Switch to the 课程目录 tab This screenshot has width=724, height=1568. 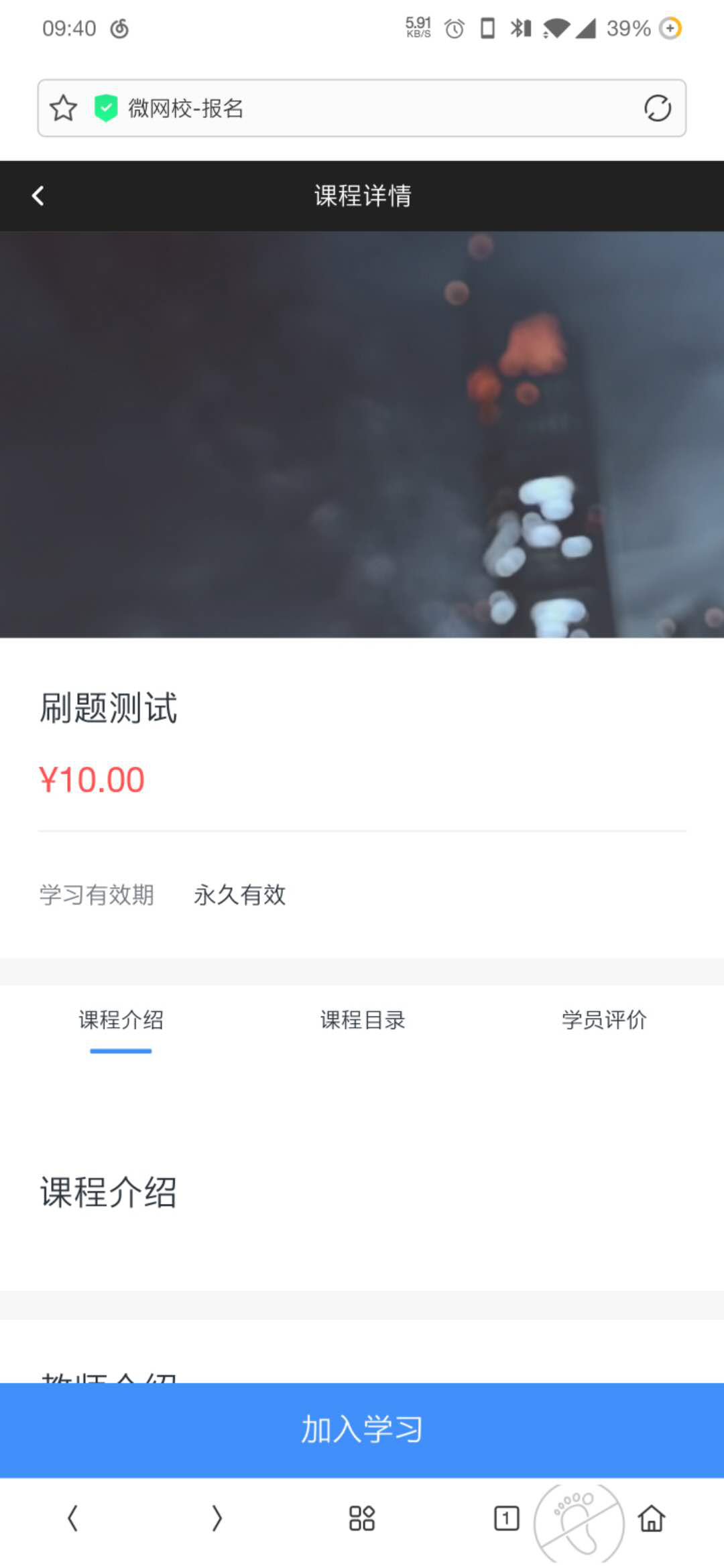click(362, 1020)
